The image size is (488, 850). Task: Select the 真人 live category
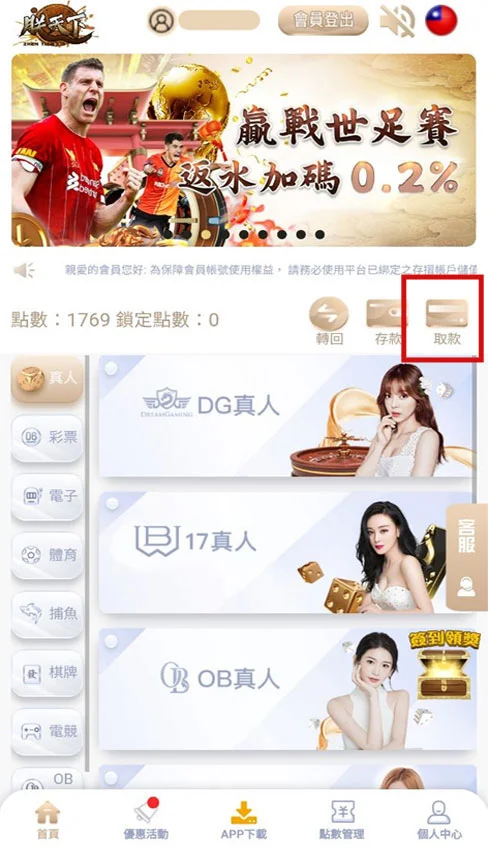point(47,379)
